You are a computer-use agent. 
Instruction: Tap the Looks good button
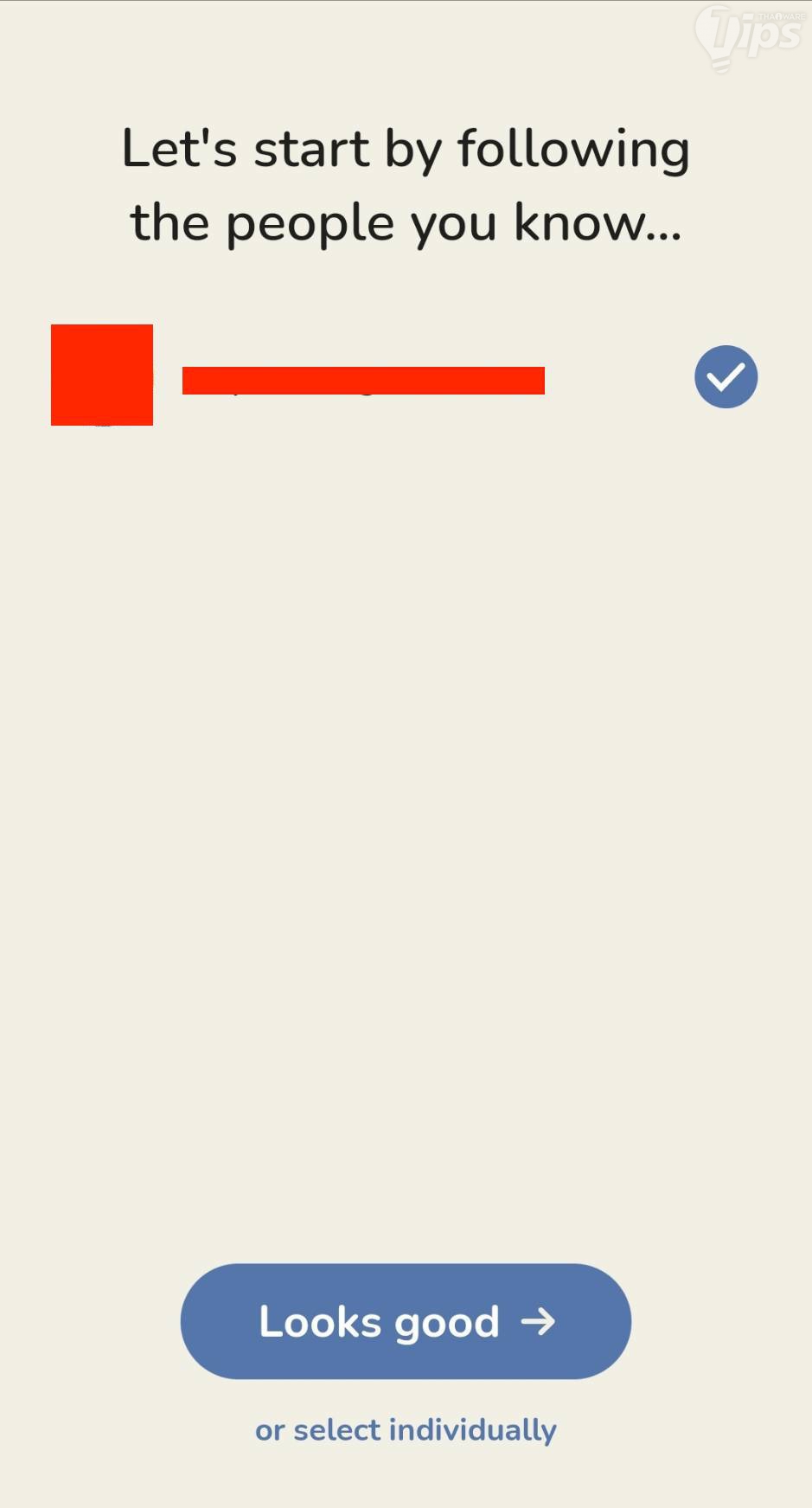406,1321
